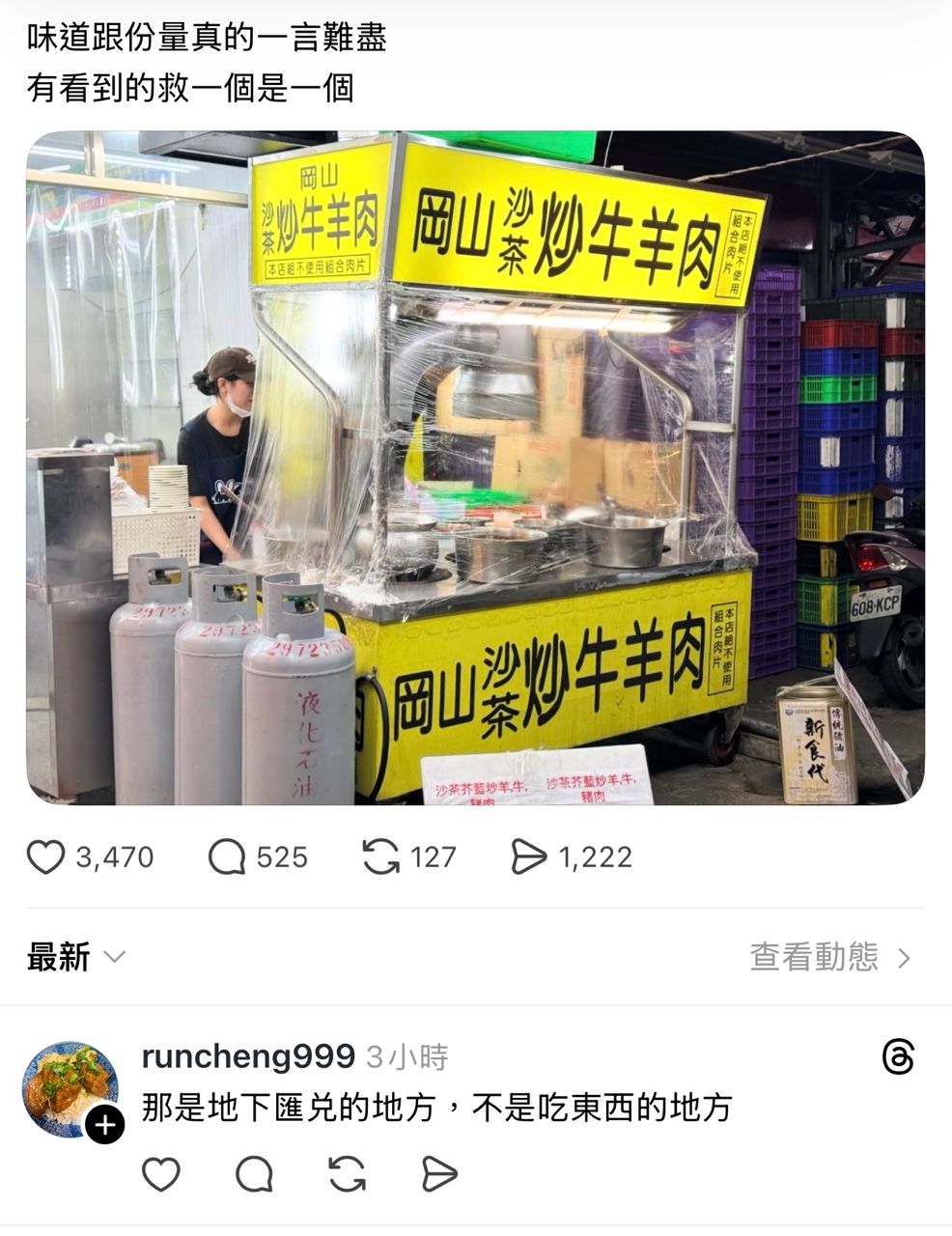Open runcheng999's profile name

(x=247, y=1057)
